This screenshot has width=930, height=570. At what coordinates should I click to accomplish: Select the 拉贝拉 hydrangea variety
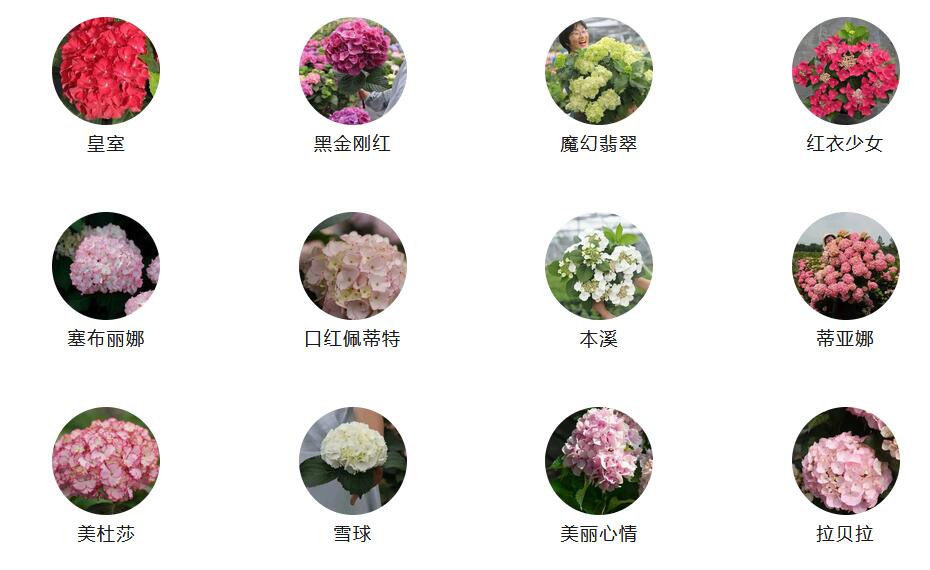(x=845, y=460)
